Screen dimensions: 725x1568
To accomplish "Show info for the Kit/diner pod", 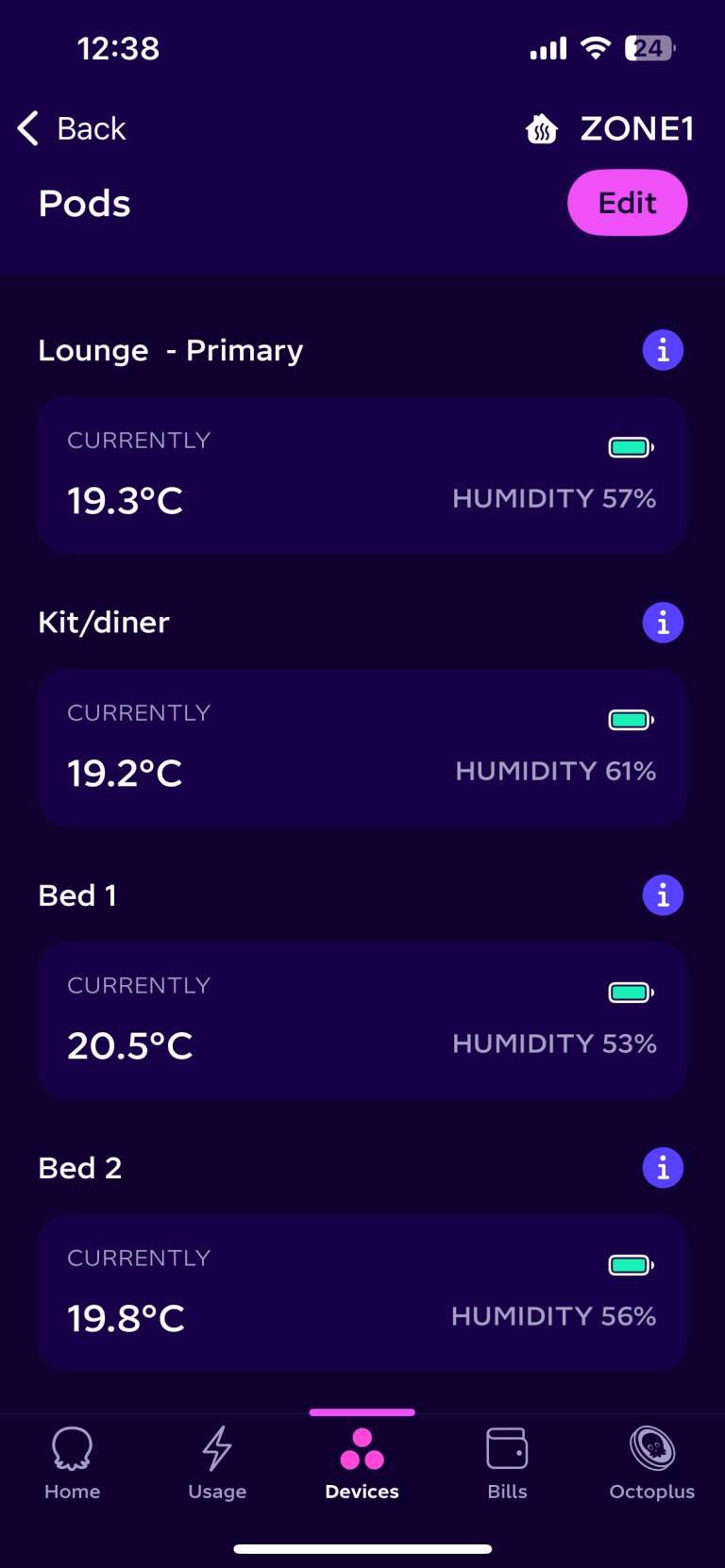I will 663,623.
